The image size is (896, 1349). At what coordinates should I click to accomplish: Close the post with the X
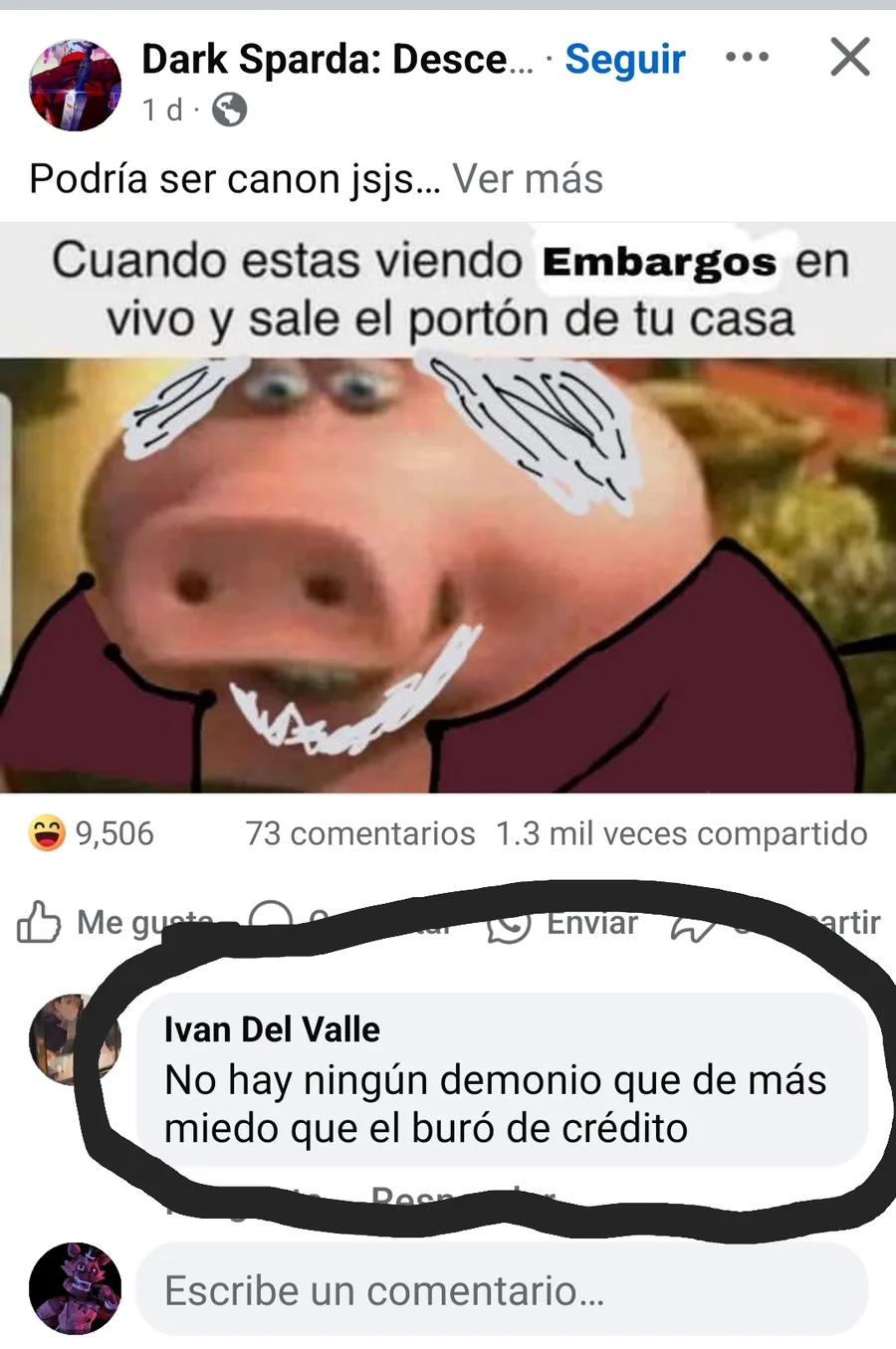[849, 58]
